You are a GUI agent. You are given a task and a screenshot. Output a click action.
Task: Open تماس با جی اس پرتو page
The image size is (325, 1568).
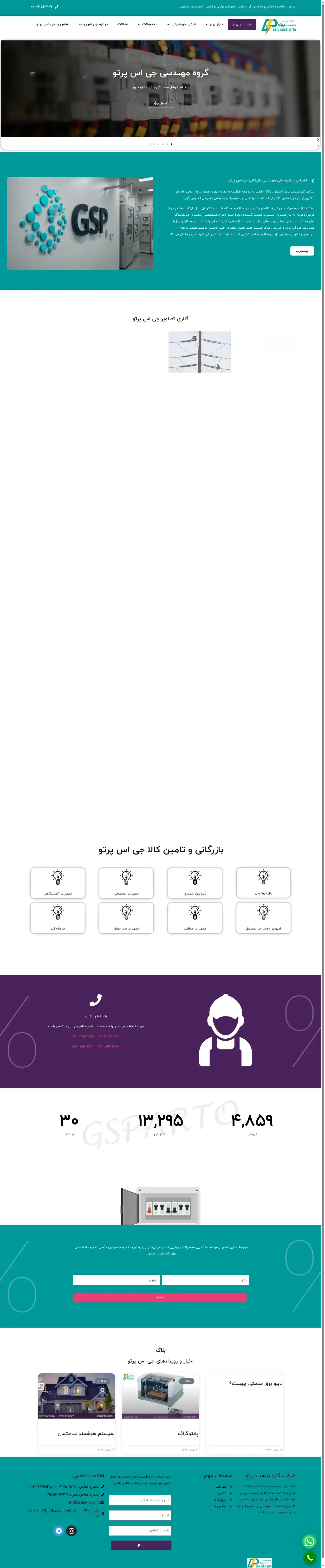53,24
